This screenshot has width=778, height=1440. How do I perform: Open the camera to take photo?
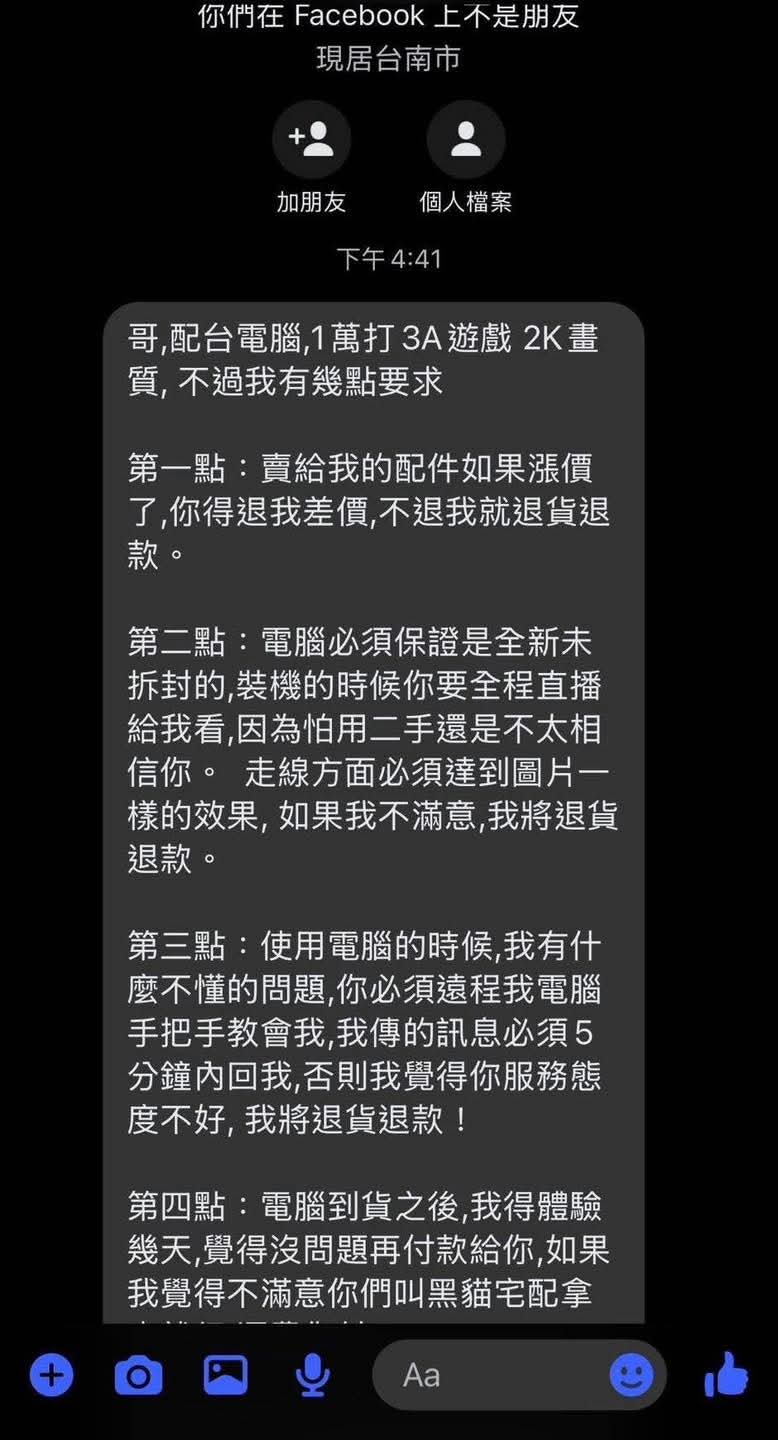pyautogui.click(x=138, y=1376)
